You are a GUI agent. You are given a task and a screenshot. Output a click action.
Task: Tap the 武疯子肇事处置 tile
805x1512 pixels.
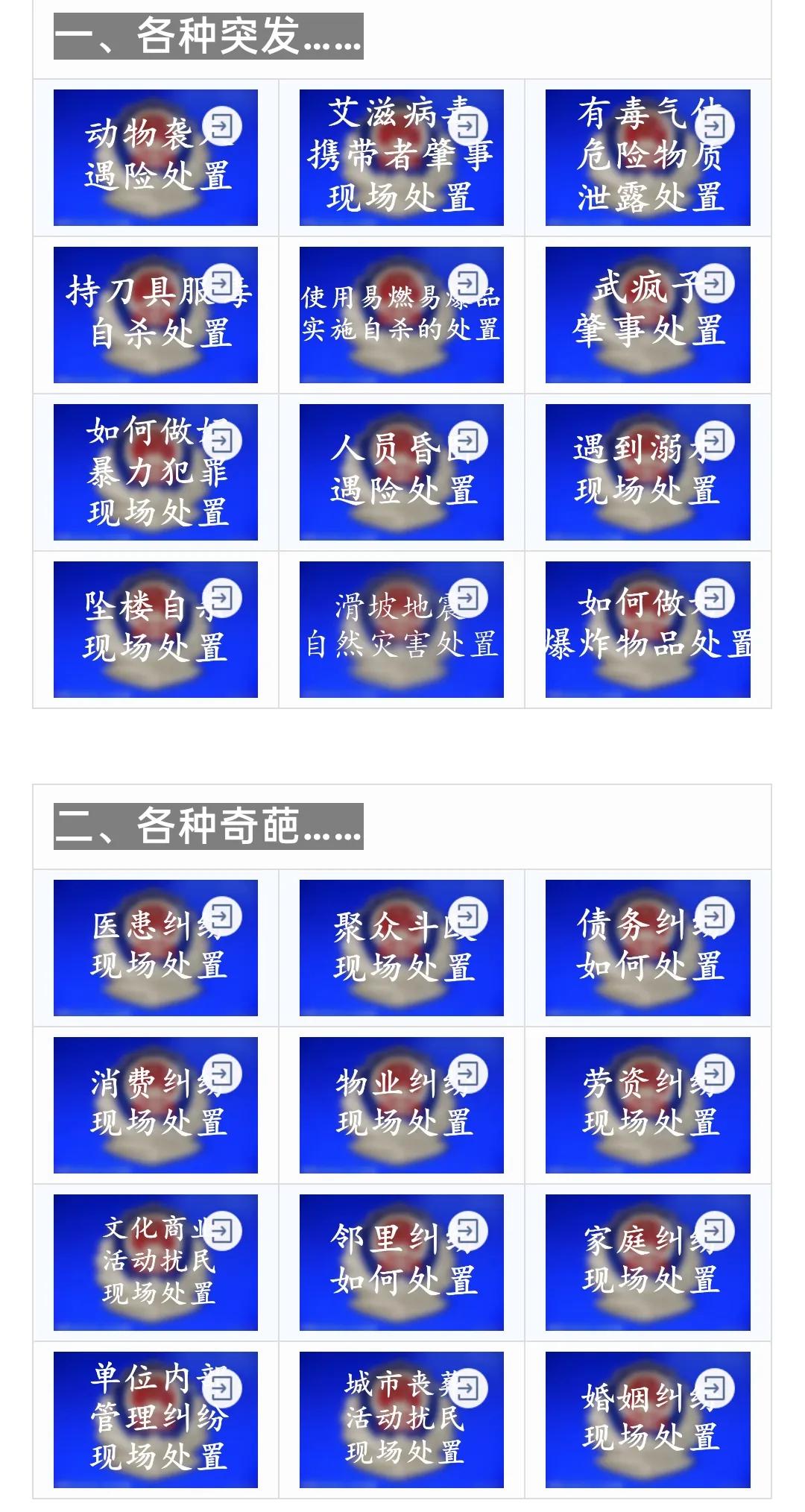click(647, 315)
